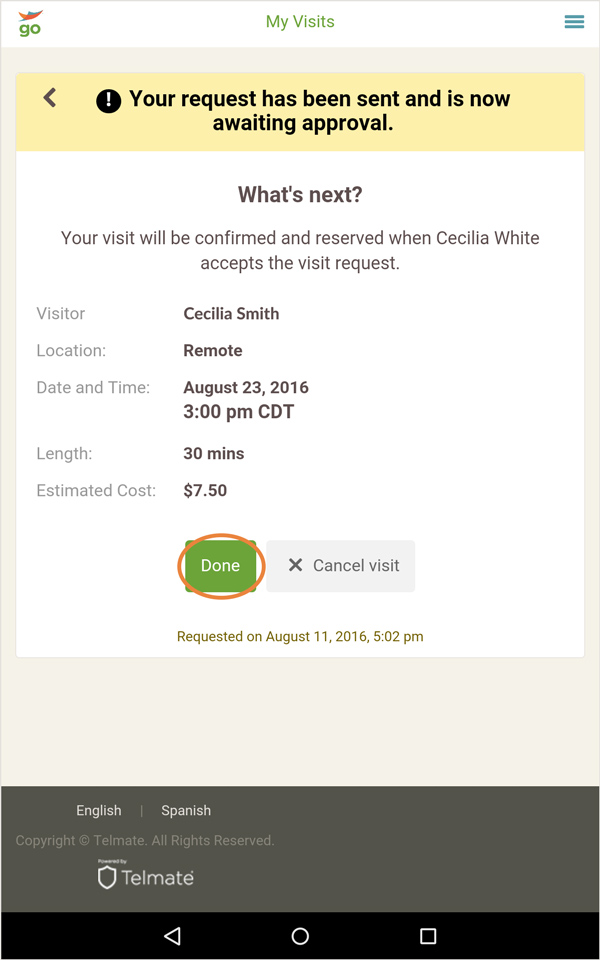Tap the go logo
The height and width of the screenshot is (960, 600).
click(30, 23)
